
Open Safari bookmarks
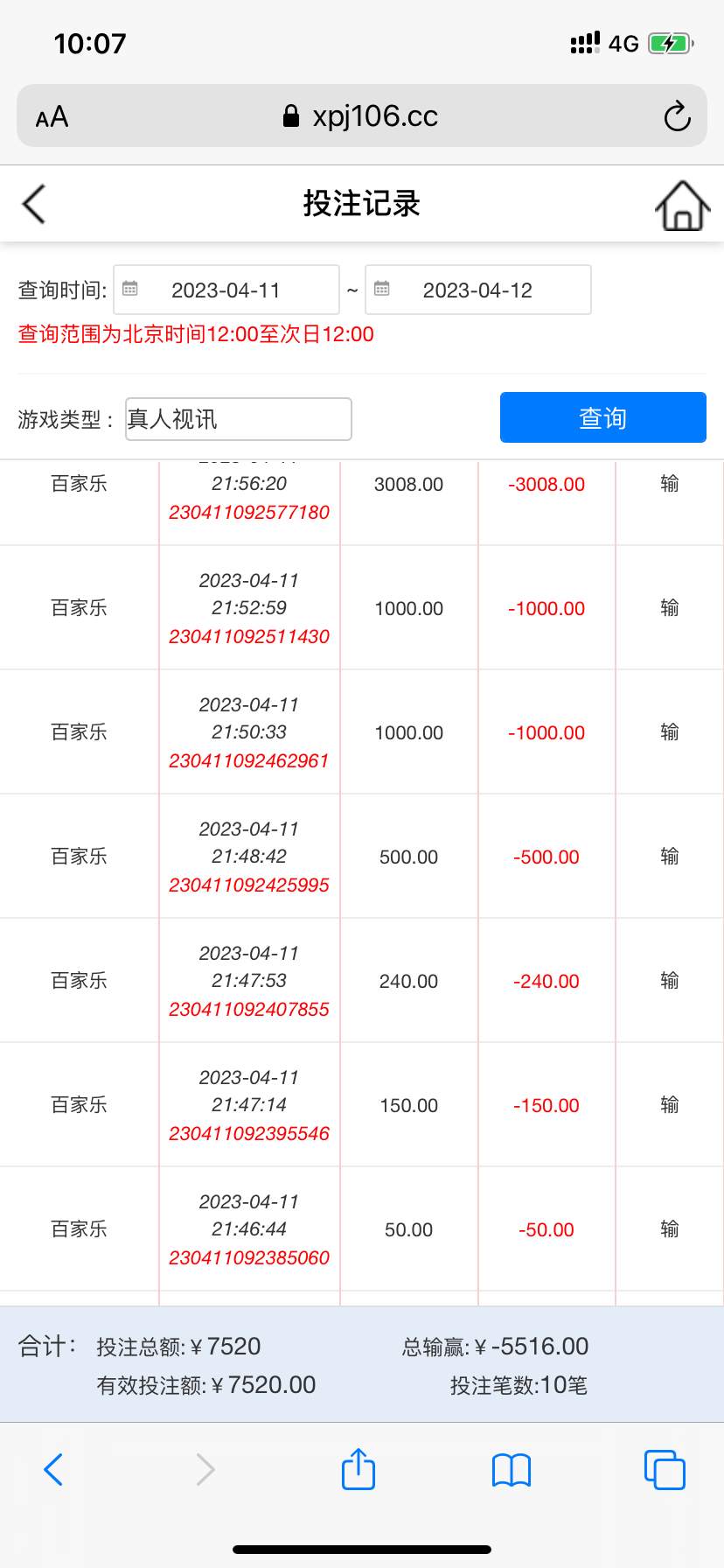(x=512, y=1469)
